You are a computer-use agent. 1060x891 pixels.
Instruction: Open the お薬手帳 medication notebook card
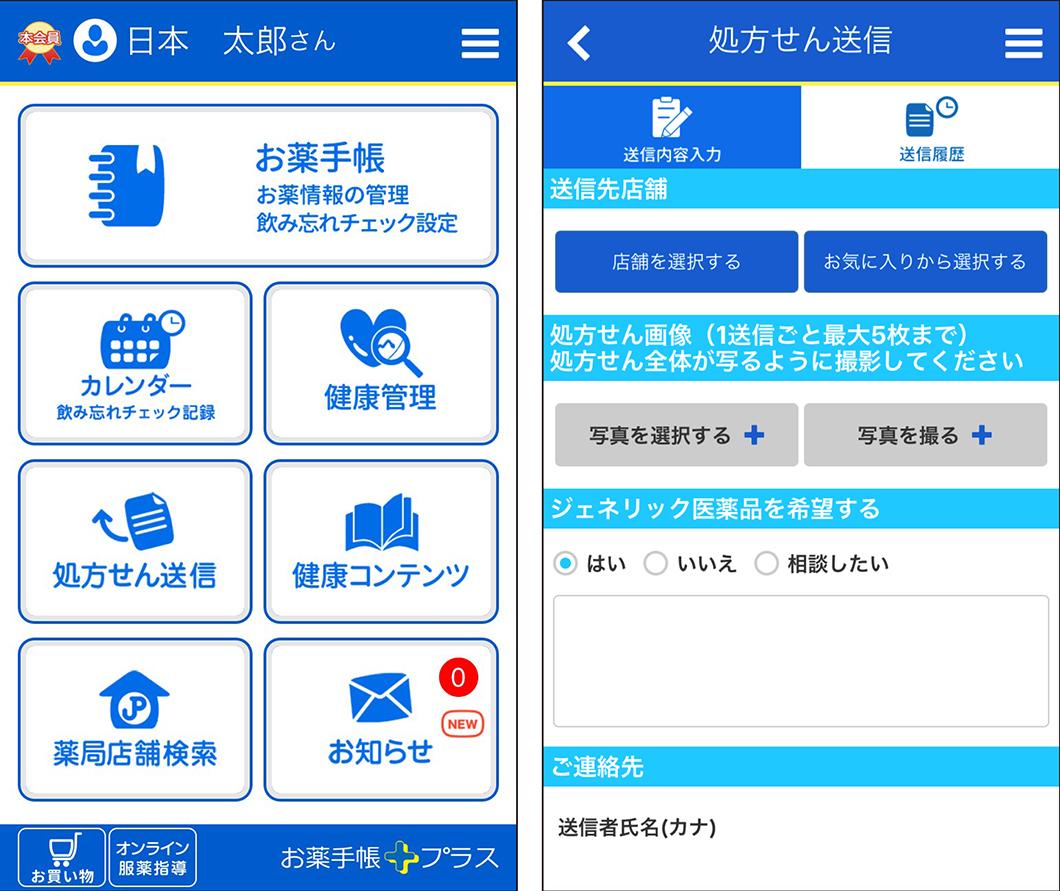click(258, 186)
